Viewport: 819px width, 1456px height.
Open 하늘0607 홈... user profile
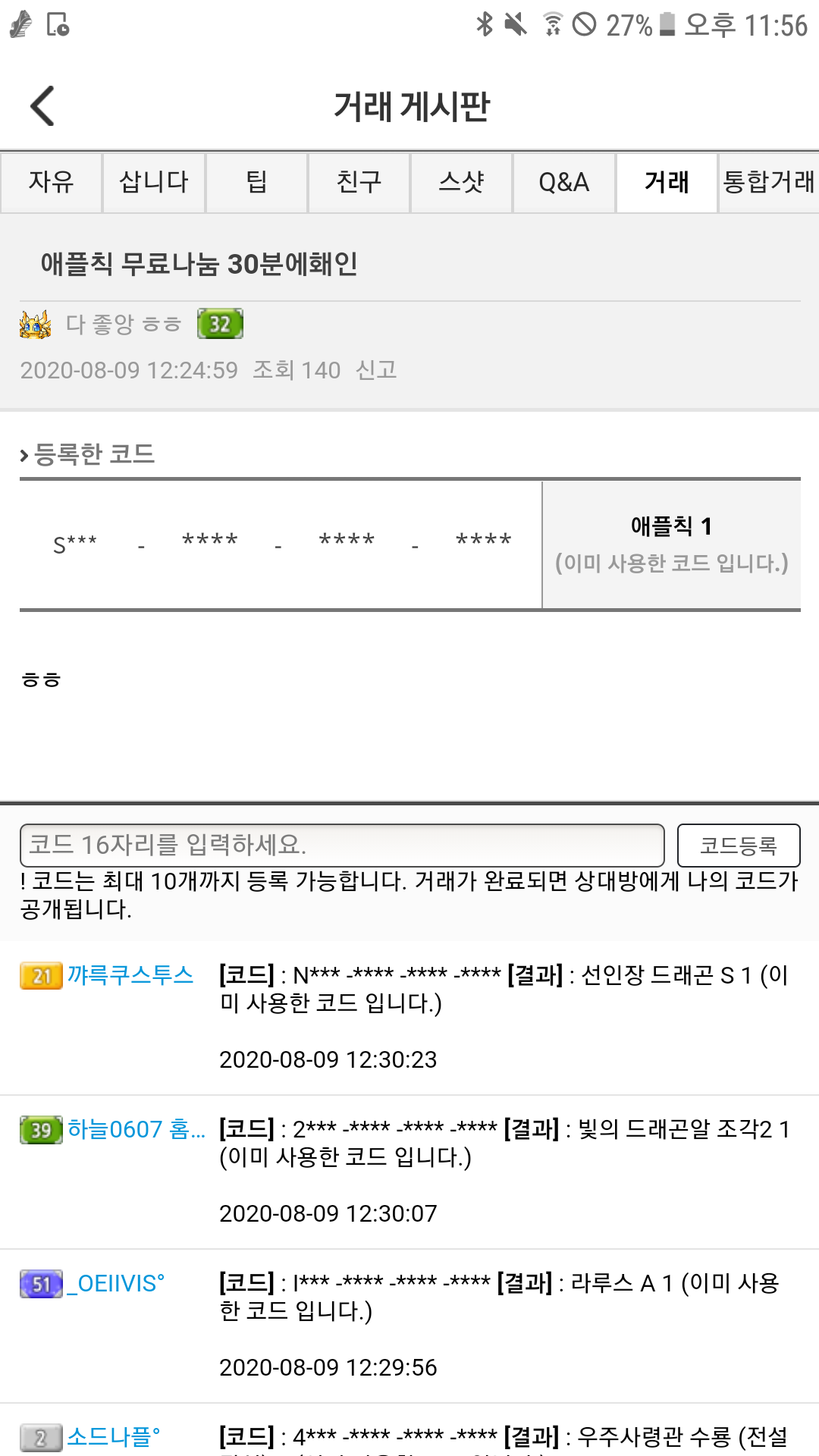coord(136,1130)
